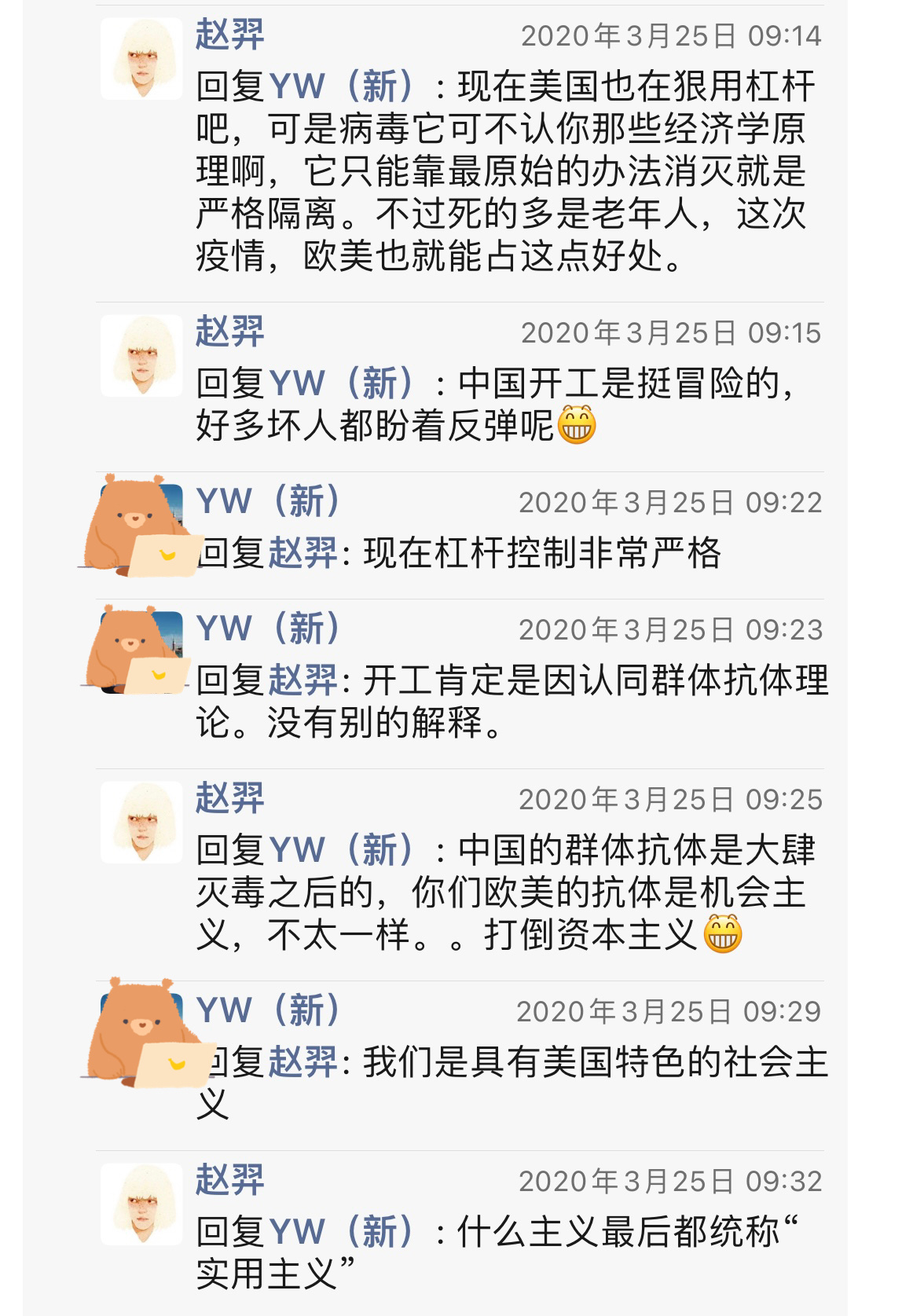Image resolution: width=902 pixels, height=1316 pixels.
Task: View YW（新）bear avatar on the 09:22 comment
Action: 137,524
